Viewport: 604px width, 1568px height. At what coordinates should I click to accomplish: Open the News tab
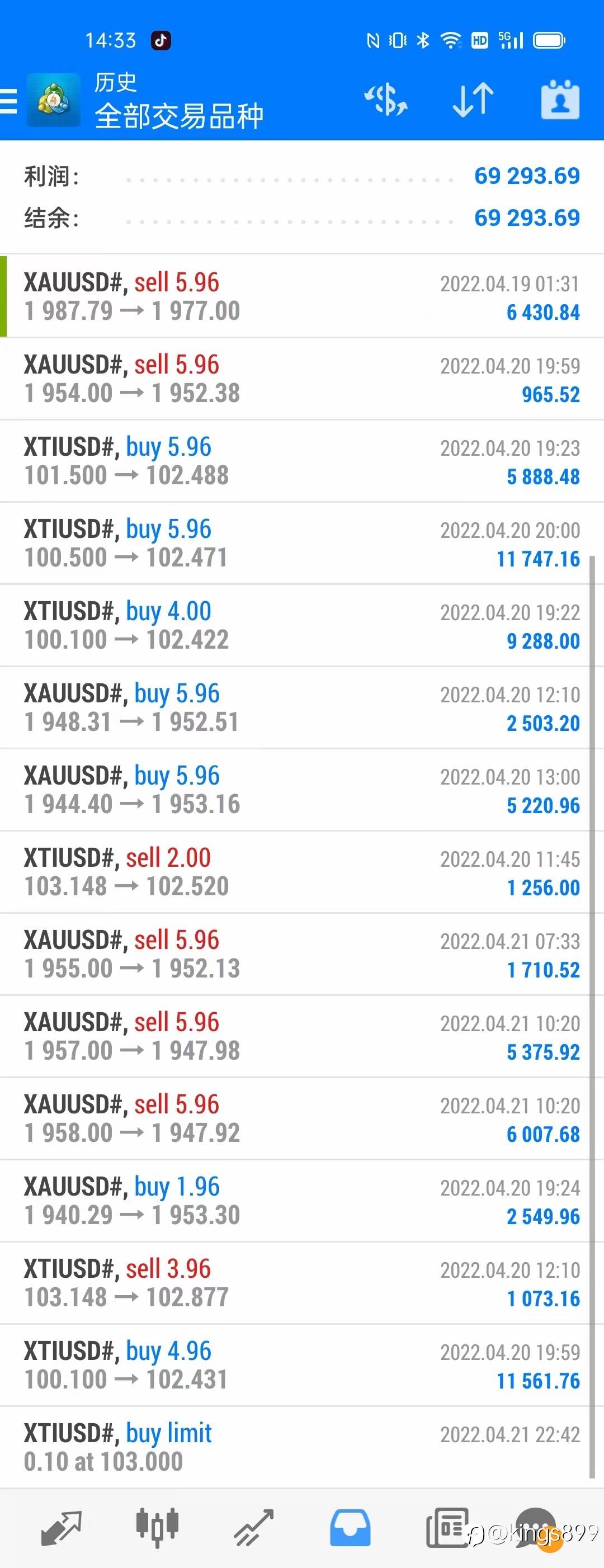pyautogui.click(x=447, y=1528)
